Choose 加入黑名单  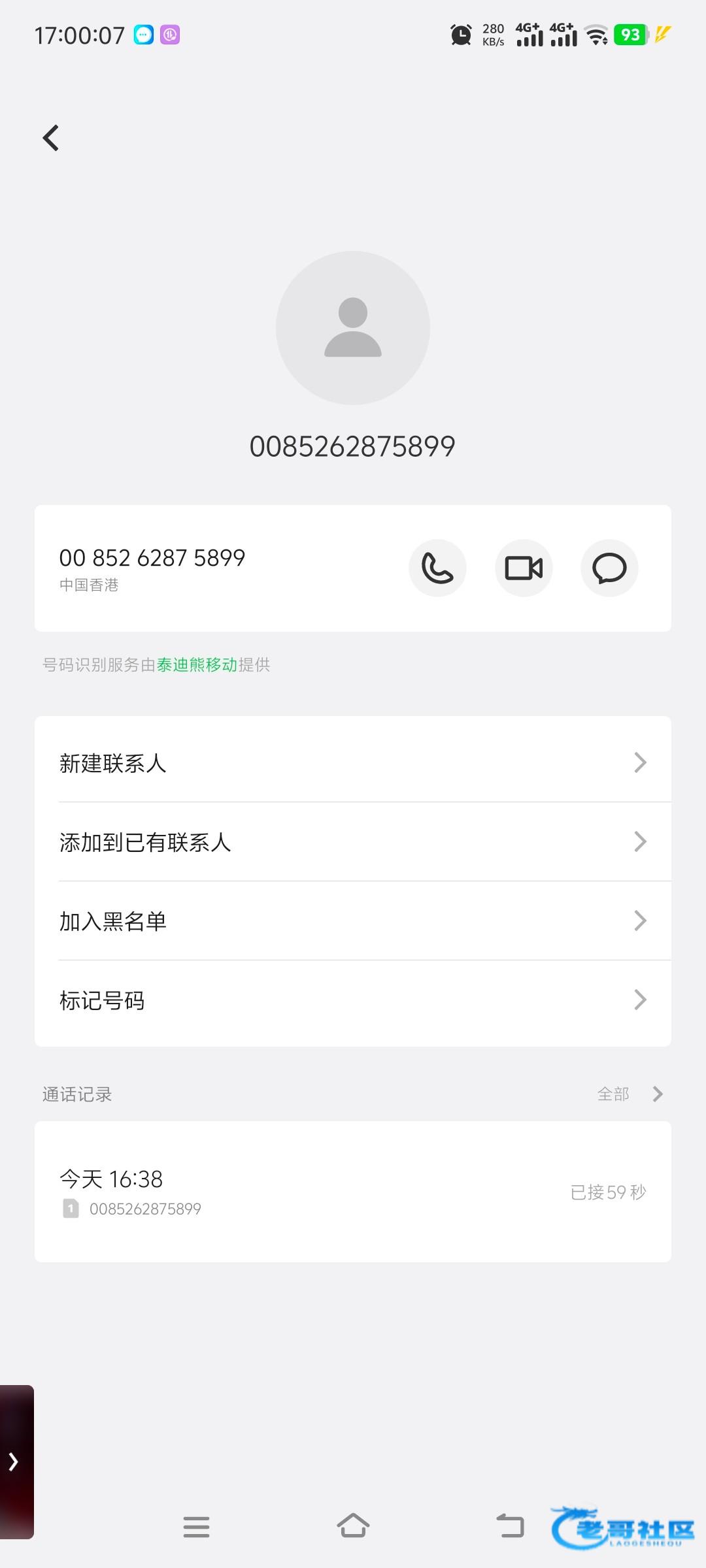click(353, 921)
